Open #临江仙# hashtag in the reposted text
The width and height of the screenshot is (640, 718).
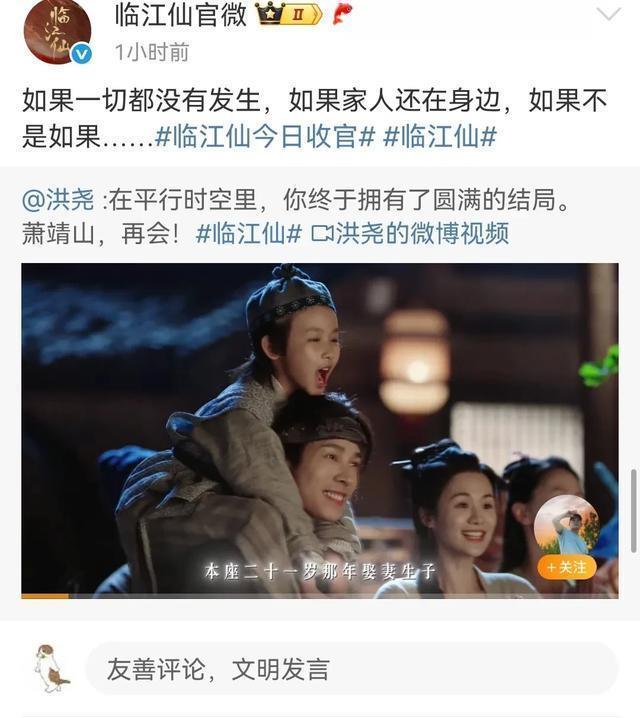[x=248, y=233]
